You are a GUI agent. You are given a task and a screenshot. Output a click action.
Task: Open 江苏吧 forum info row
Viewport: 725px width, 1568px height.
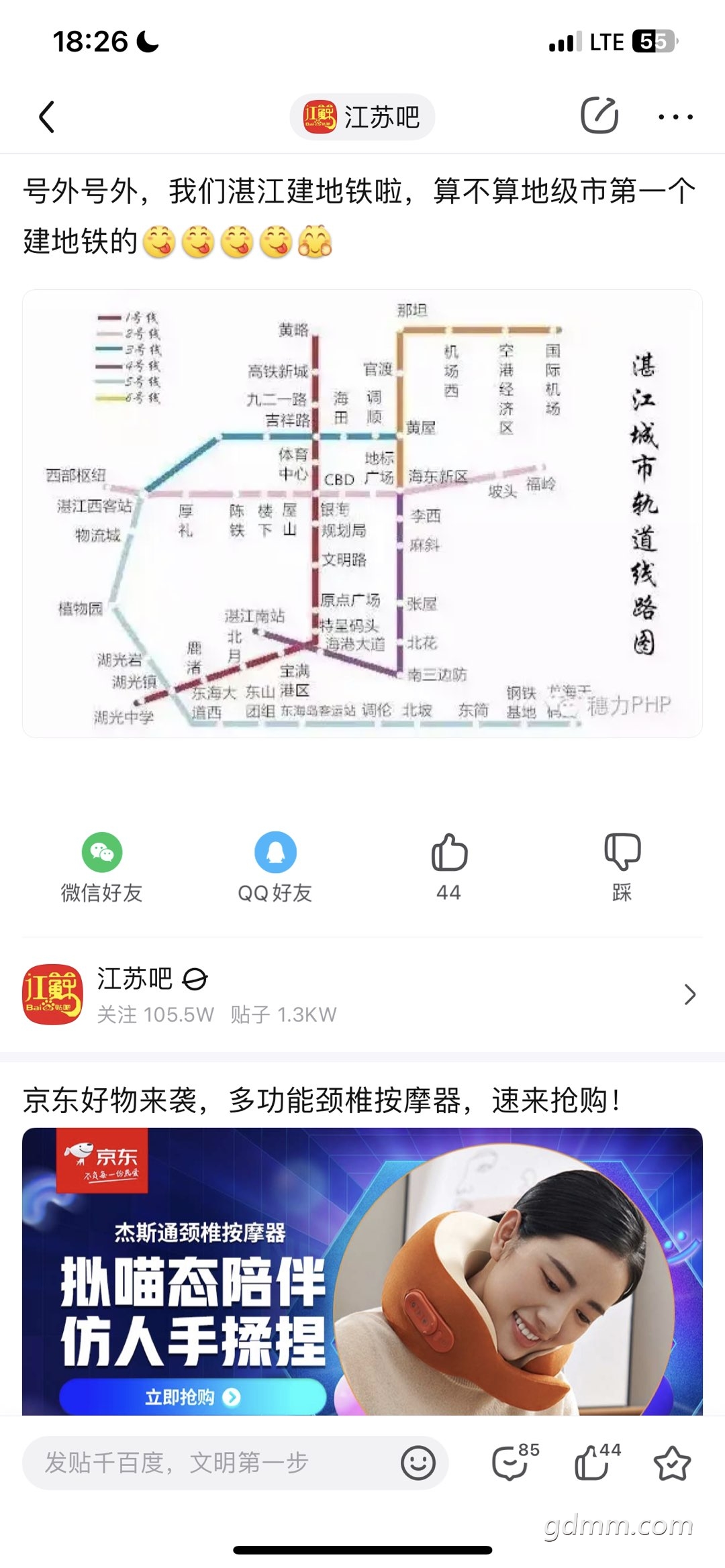click(x=362, y=994)
